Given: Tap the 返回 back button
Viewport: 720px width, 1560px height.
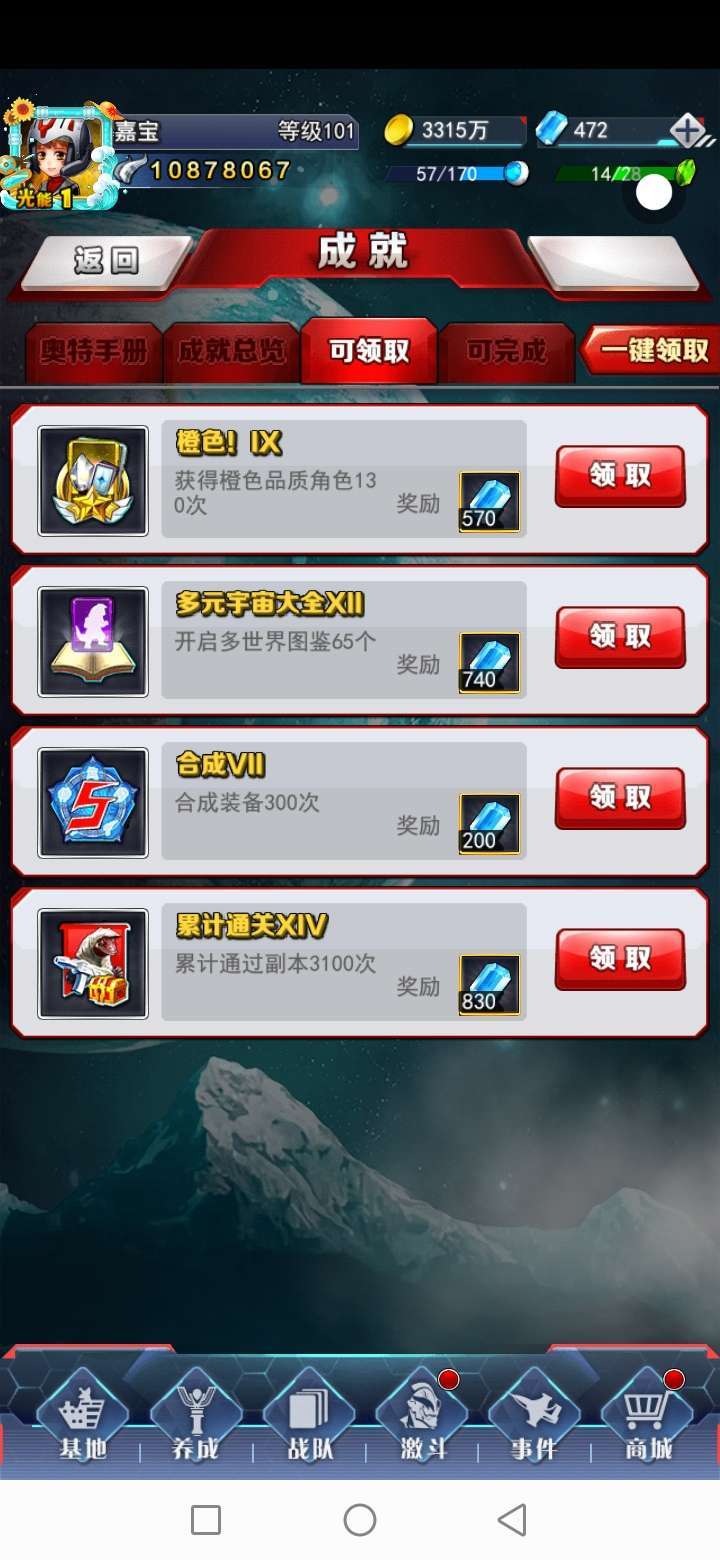Looking at the screenshot, I should pyautogui.click(x=106, y=261).
